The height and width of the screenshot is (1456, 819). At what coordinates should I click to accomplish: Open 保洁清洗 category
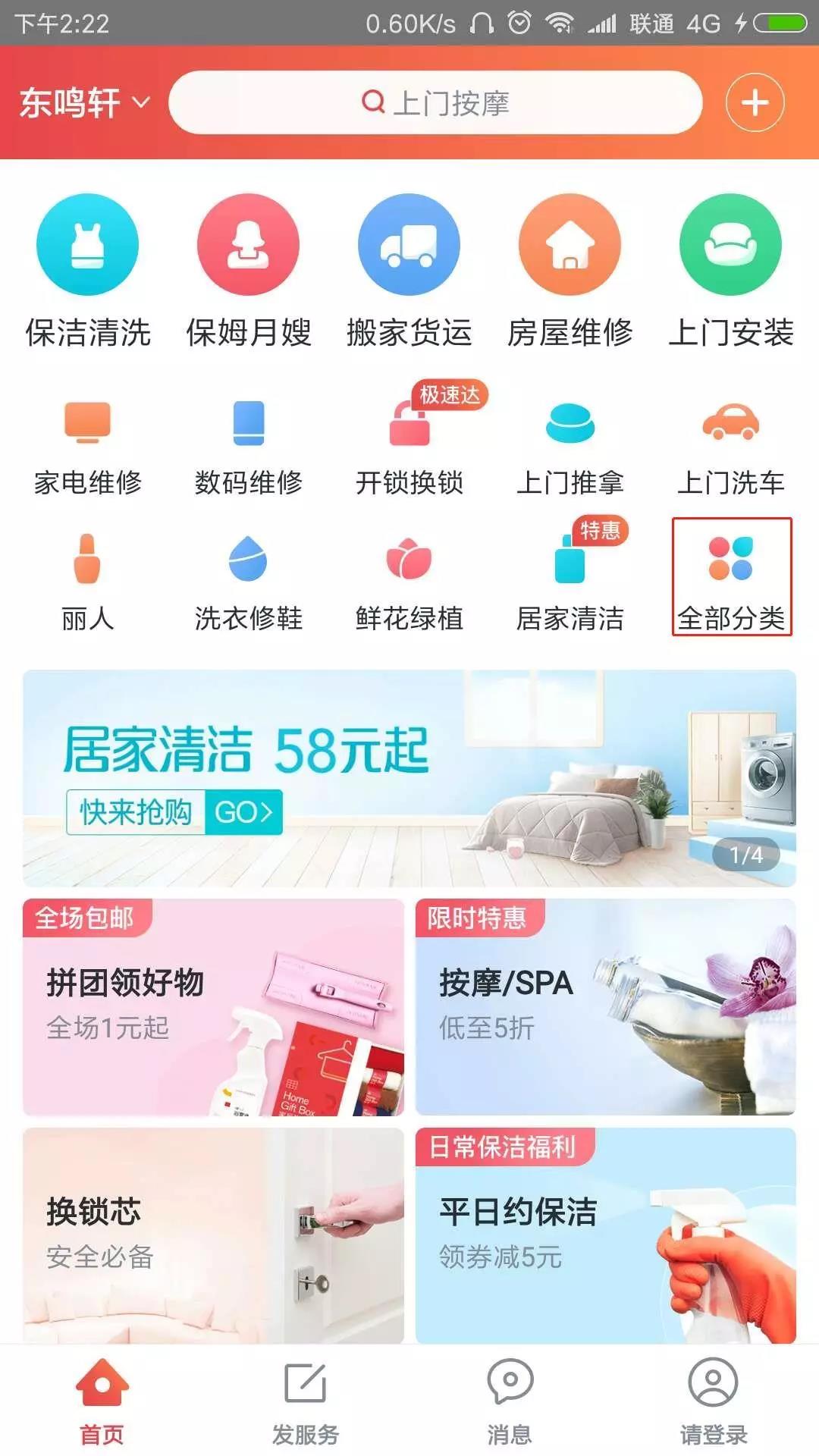pyautogui.click(x=88, y=269)
